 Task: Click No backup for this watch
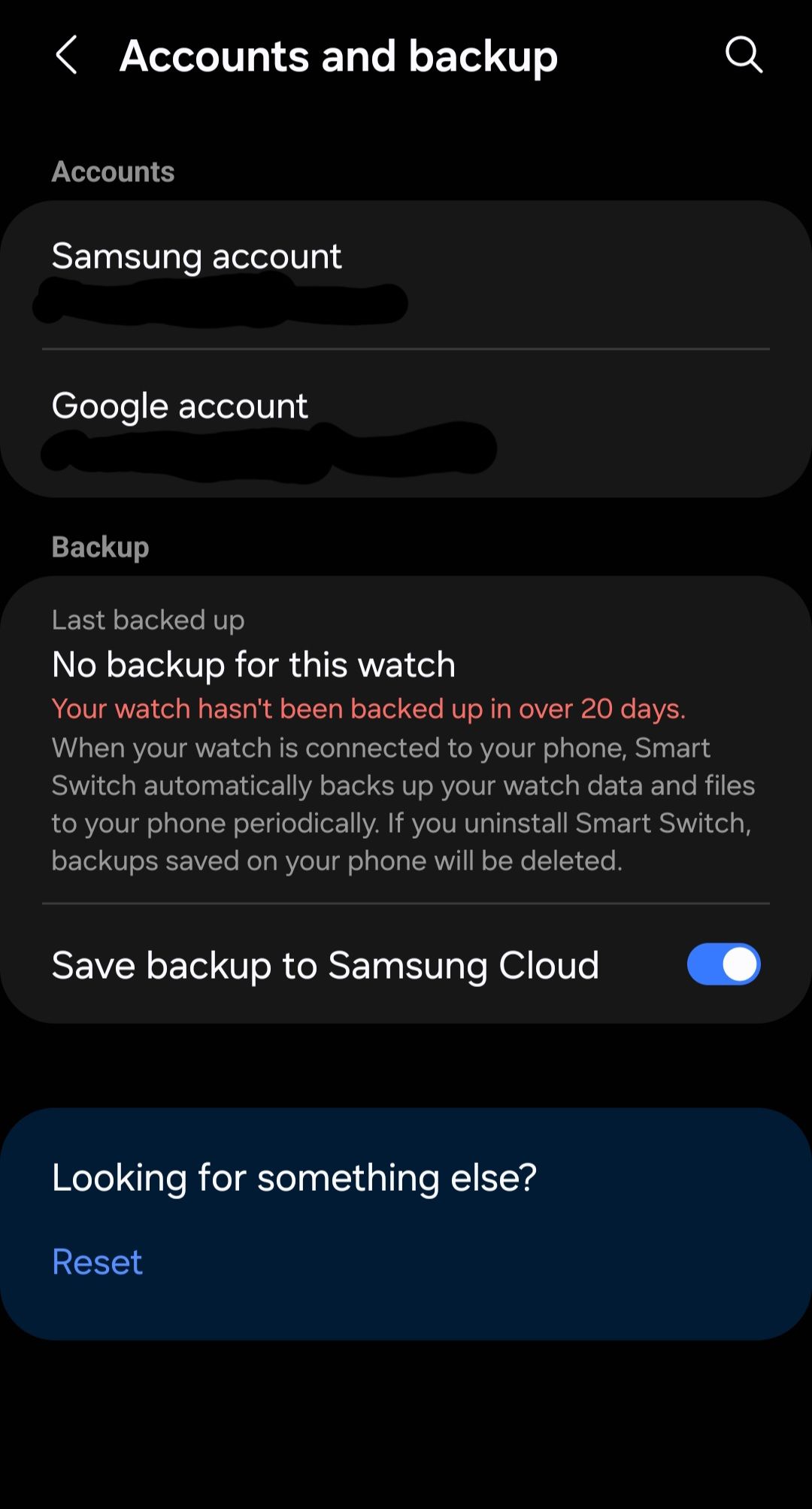[x=253, y=664]
